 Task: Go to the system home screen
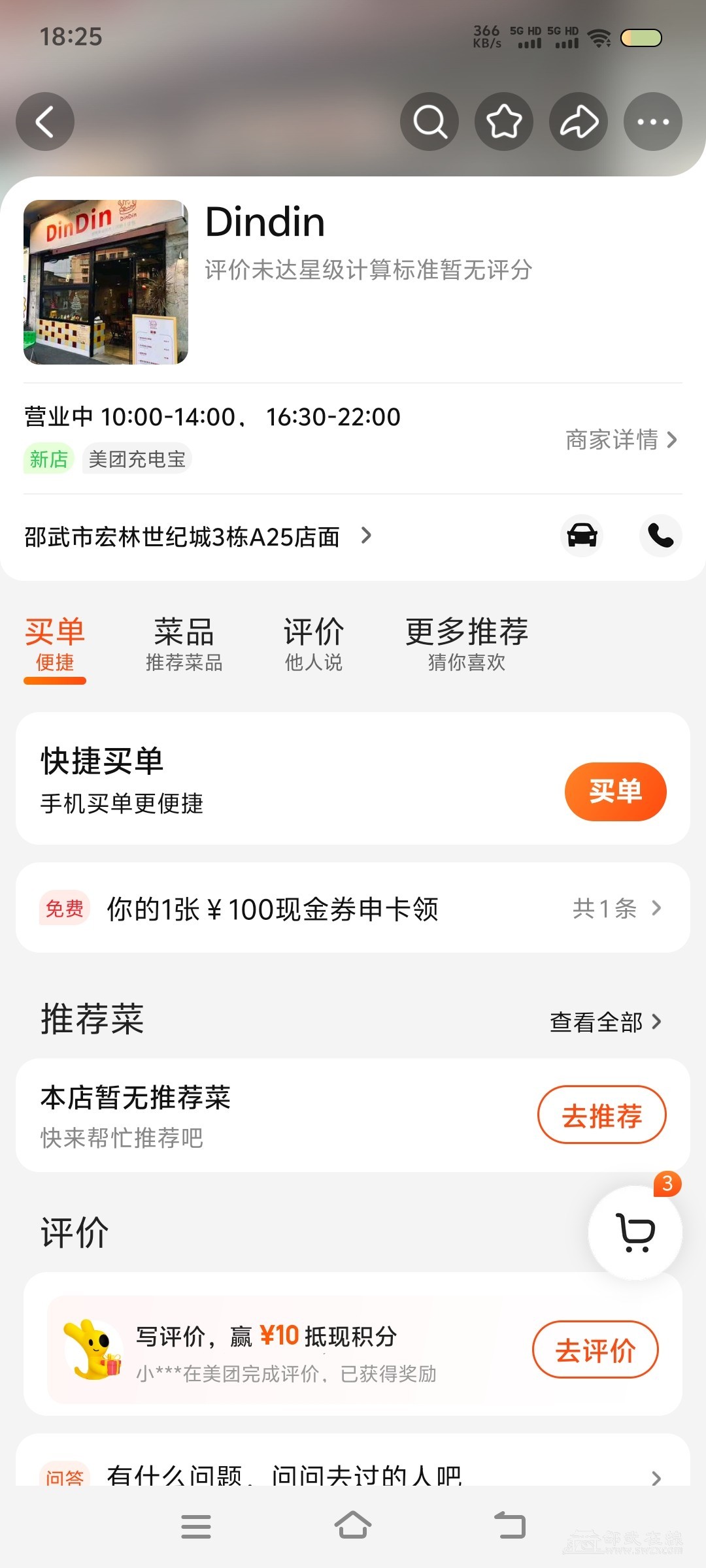353,1526
